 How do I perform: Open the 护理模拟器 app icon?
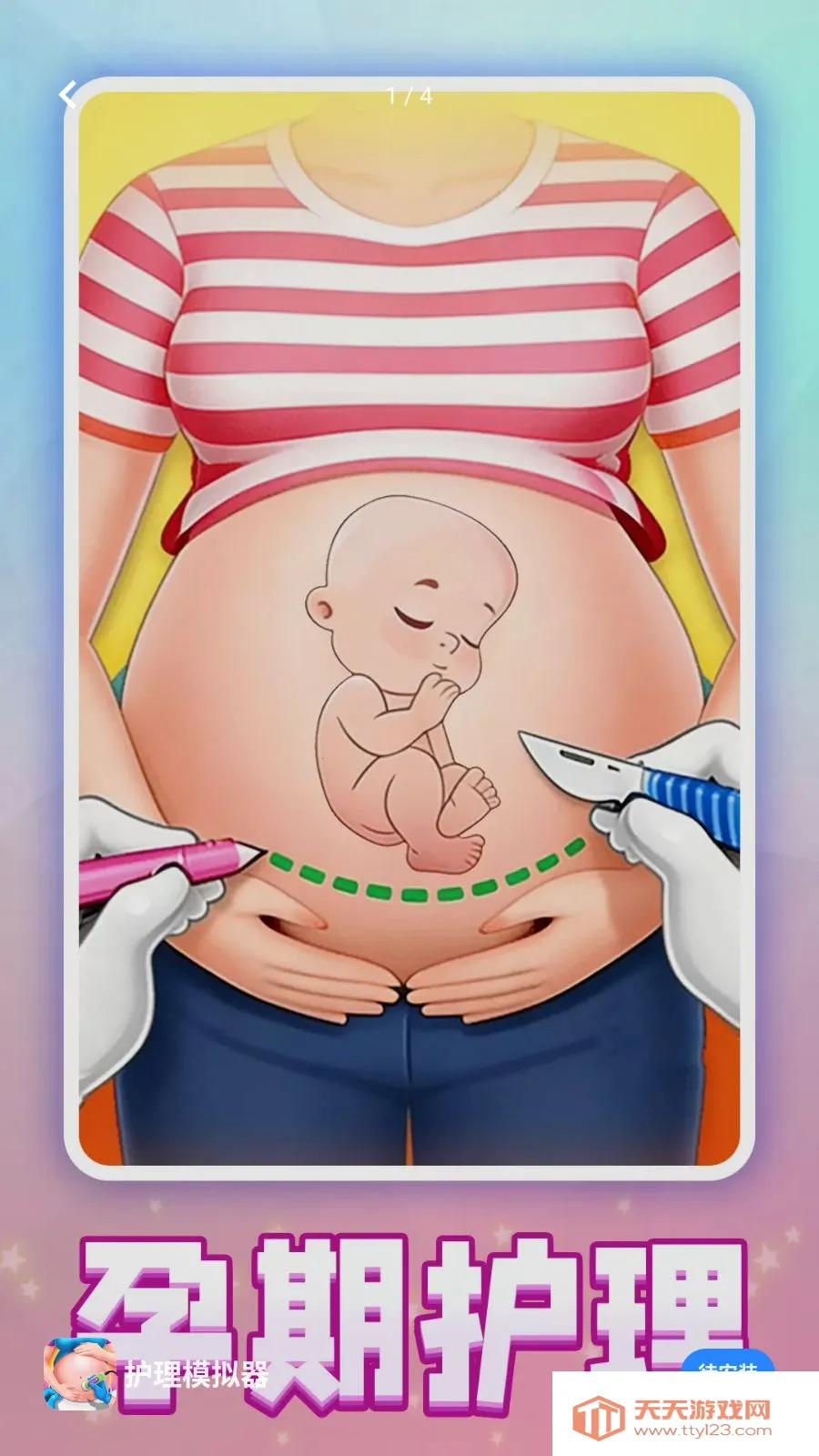pyautogui.click(x=79, y=1372)
